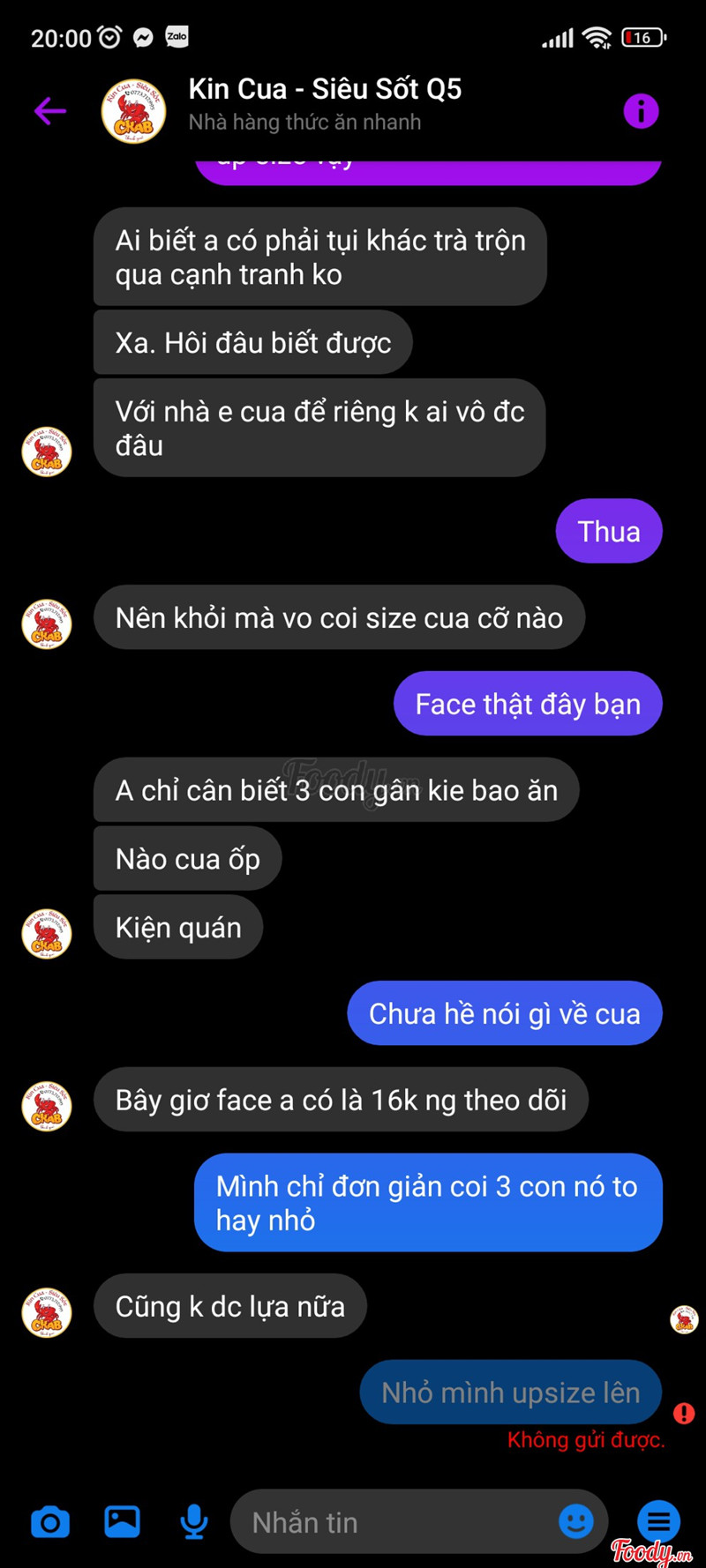This screenshot has height=1568, width=706.
Task: Tap the unsent "Nhỏ mình upsize lên" message
Action: [x=510, y=1393]
